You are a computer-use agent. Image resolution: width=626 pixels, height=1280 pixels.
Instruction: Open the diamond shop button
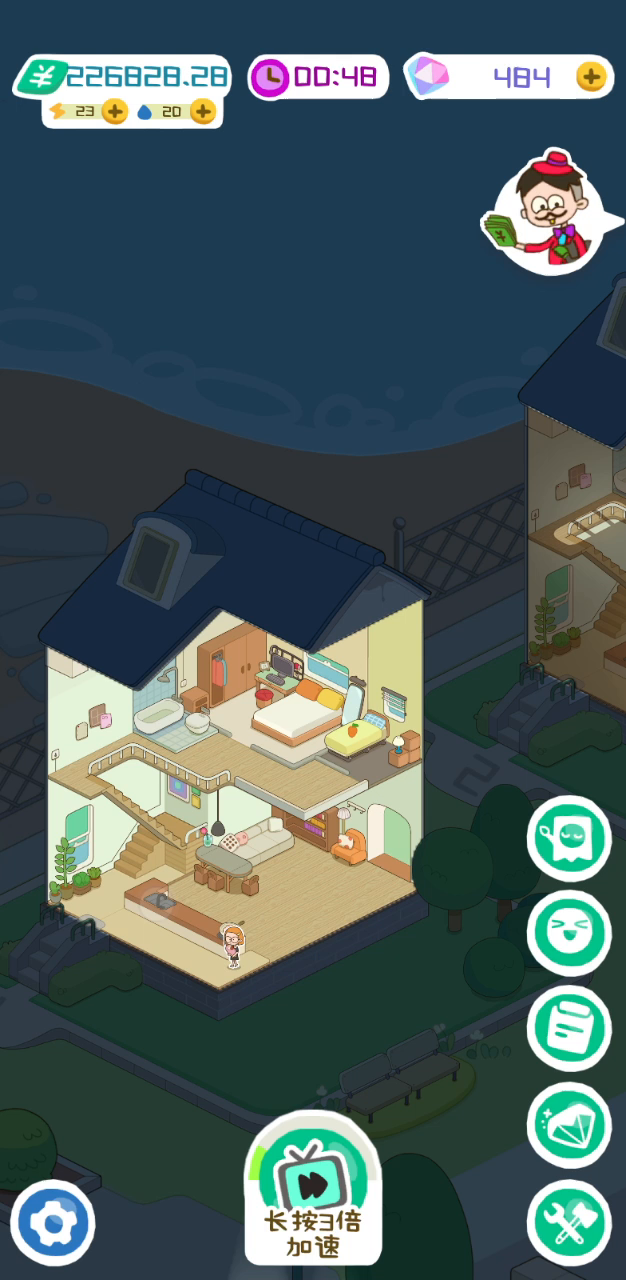tap(569, 1124)
